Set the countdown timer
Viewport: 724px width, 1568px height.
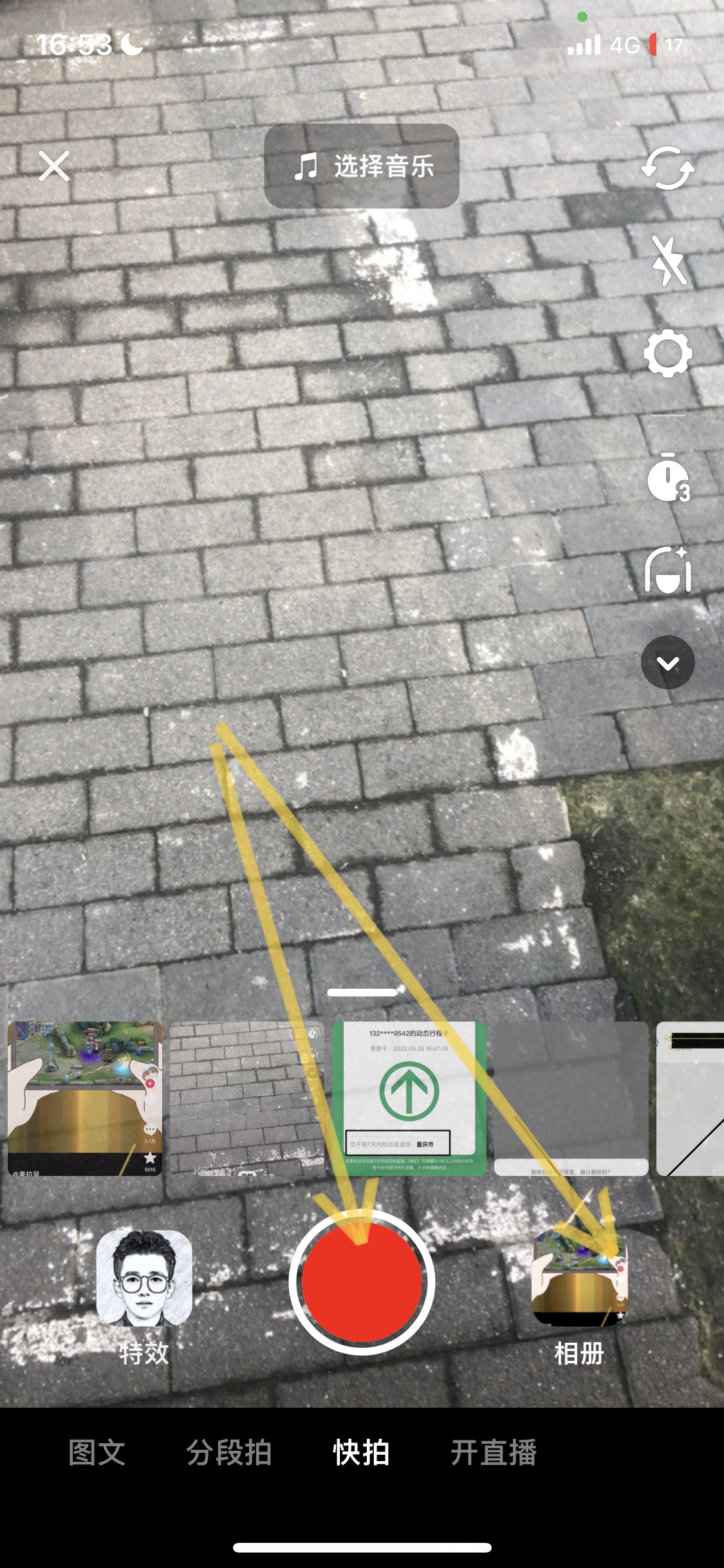click(x=667, y=477)
